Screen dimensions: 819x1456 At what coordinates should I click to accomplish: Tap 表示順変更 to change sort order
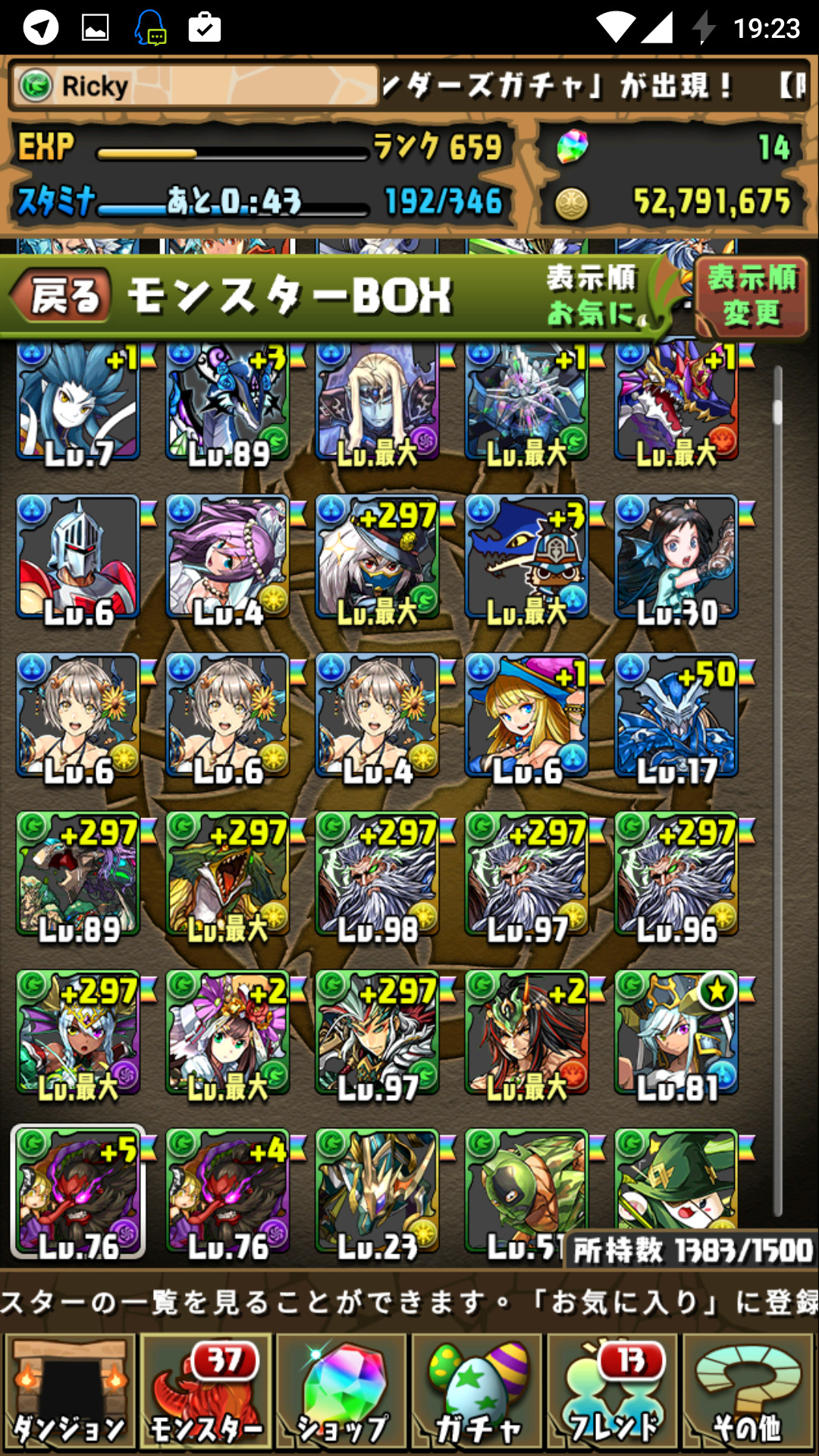[x=751, y=296]
